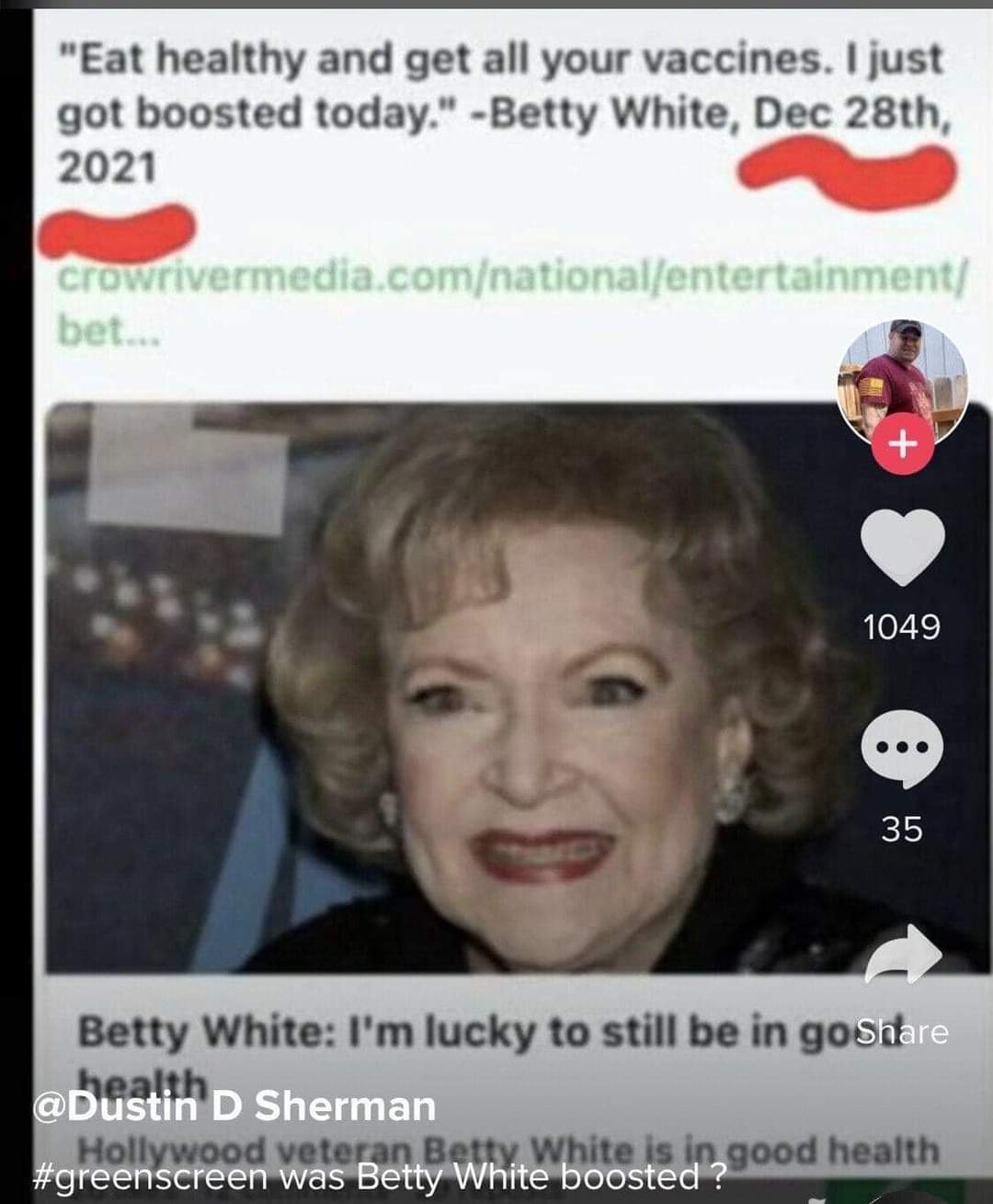Screen dimensions: 993x1204
Task: Like this video with the heart
Action: pos(902,547)
